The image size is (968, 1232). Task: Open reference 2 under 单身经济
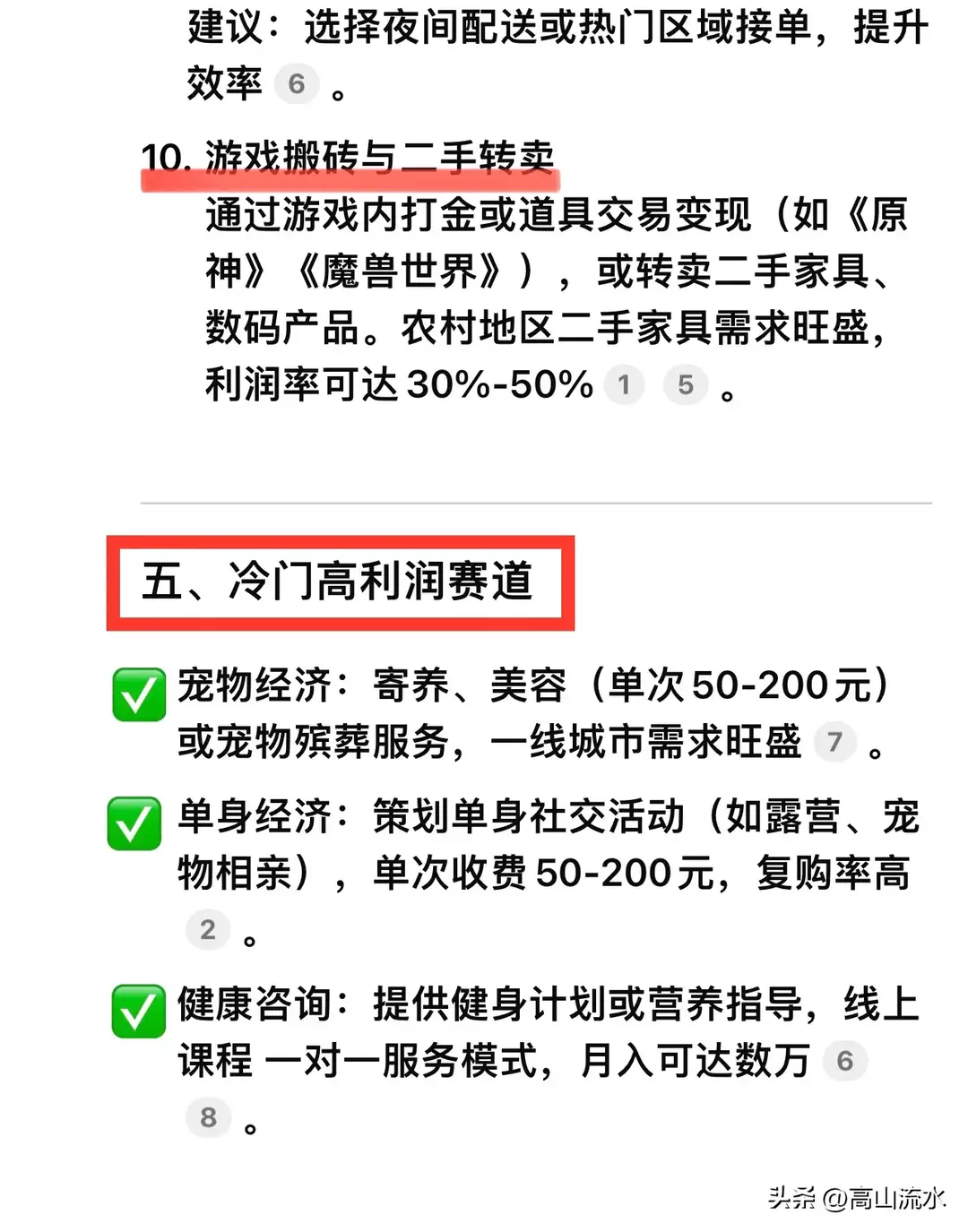(208, 930)
